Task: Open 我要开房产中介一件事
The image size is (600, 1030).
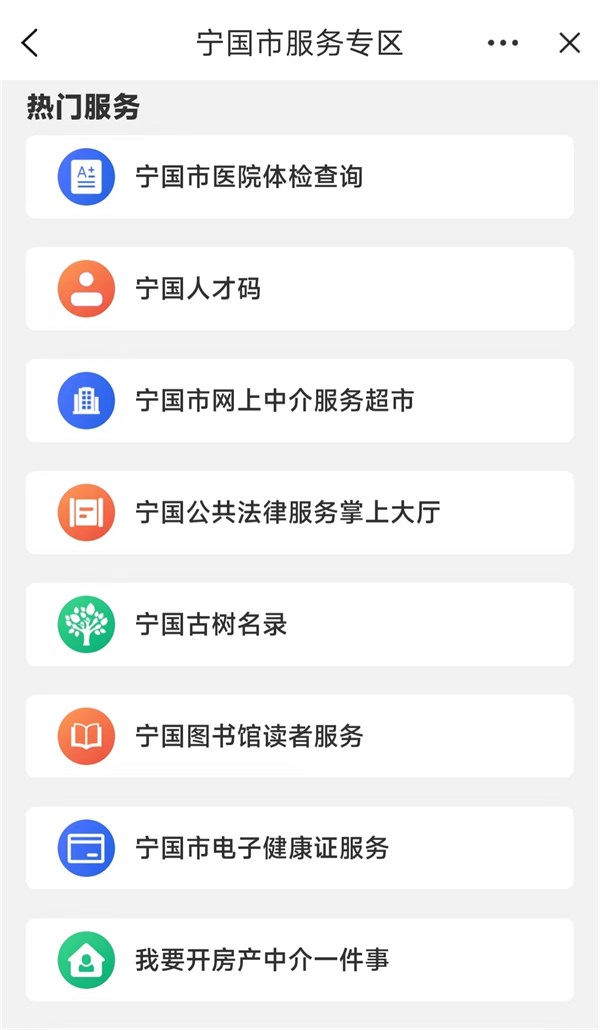Action: [x=300, y=960]
